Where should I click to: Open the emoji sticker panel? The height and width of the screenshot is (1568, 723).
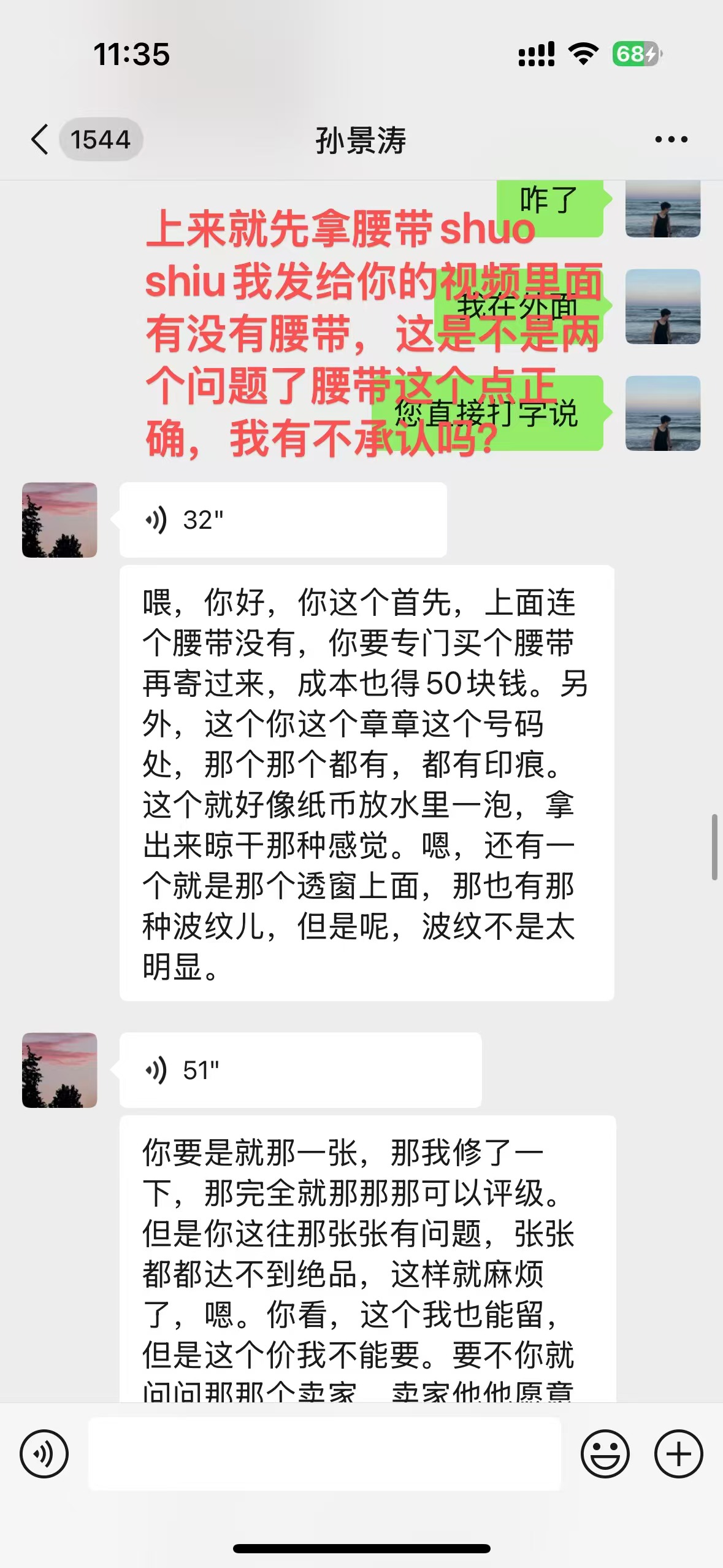click(x=605, y=1453)
